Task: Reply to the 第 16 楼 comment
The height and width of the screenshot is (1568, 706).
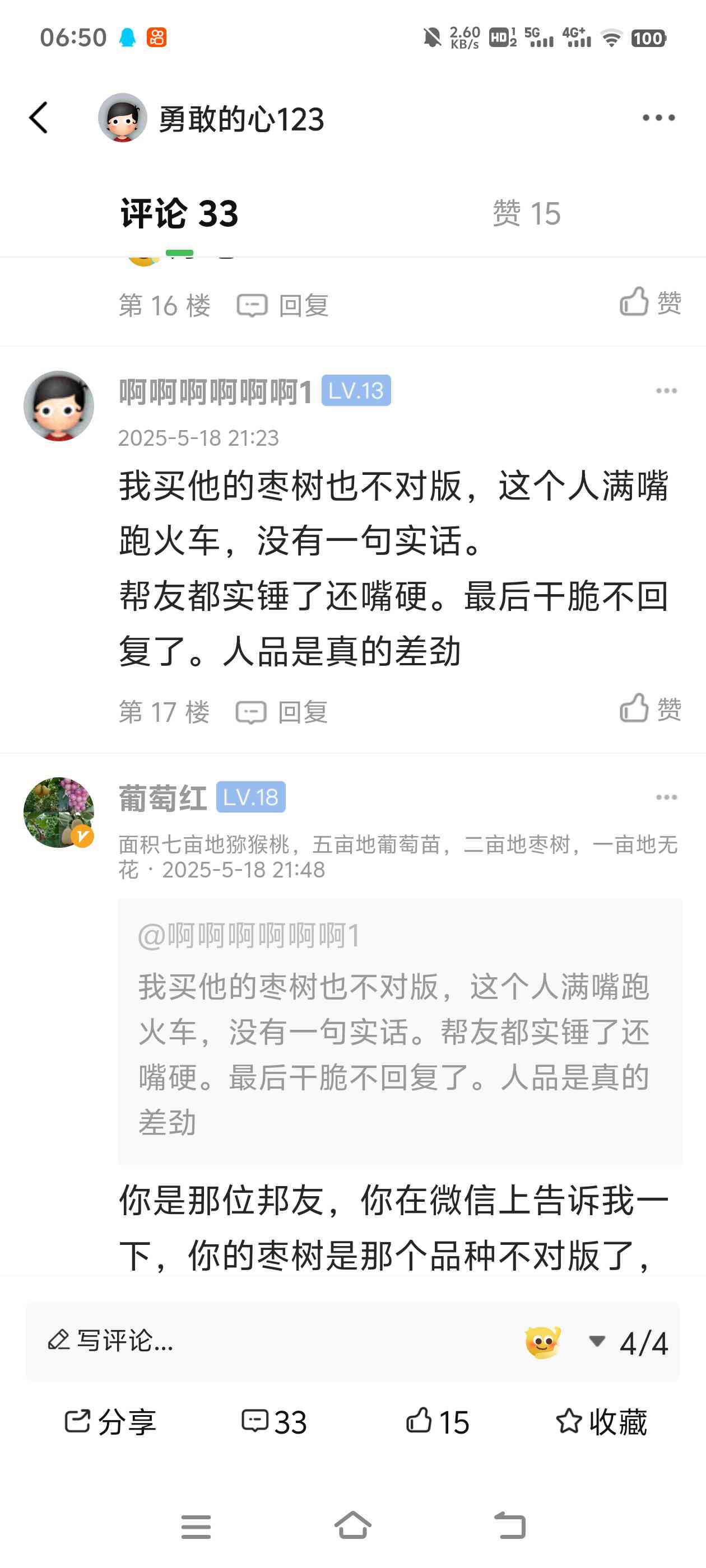Action: [284, 305]
